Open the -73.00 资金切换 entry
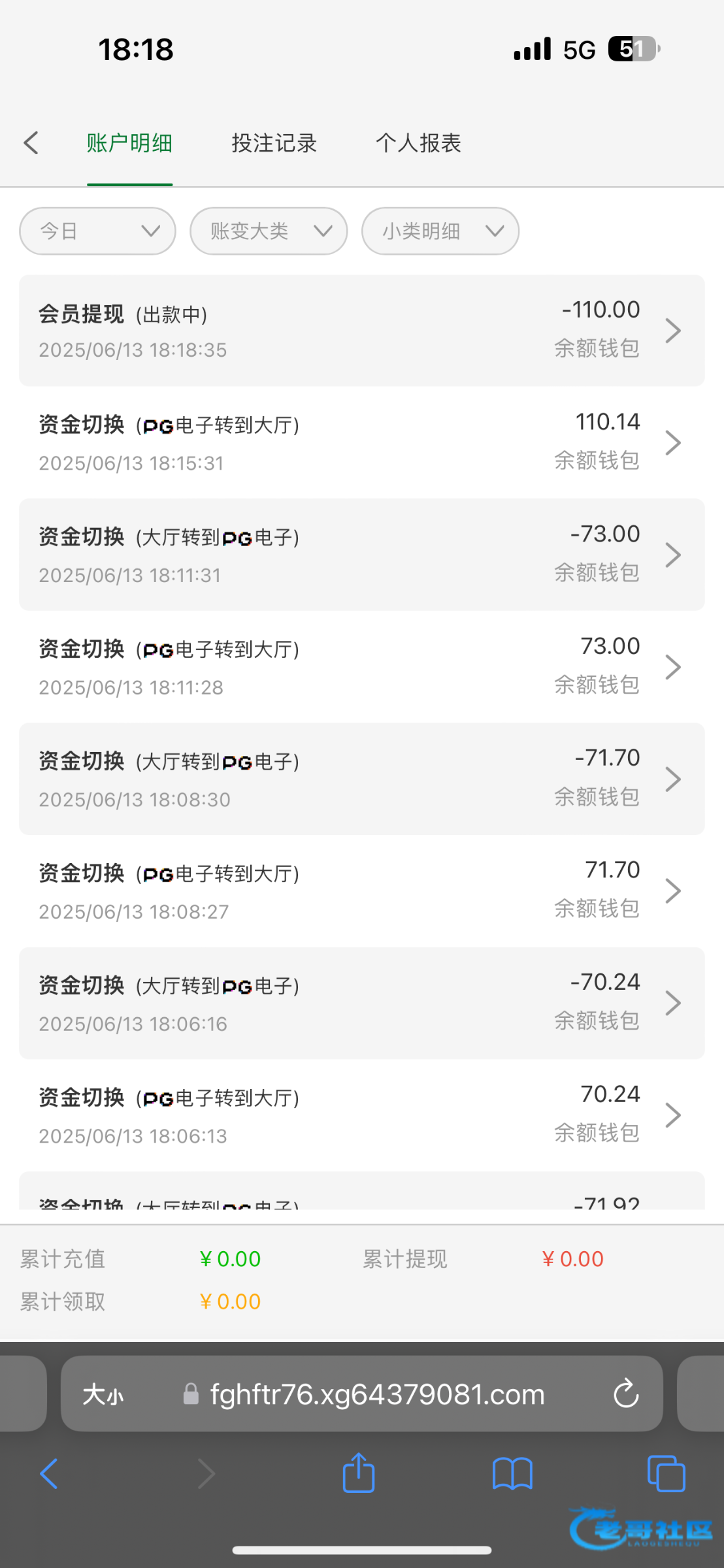 (362, 555)
